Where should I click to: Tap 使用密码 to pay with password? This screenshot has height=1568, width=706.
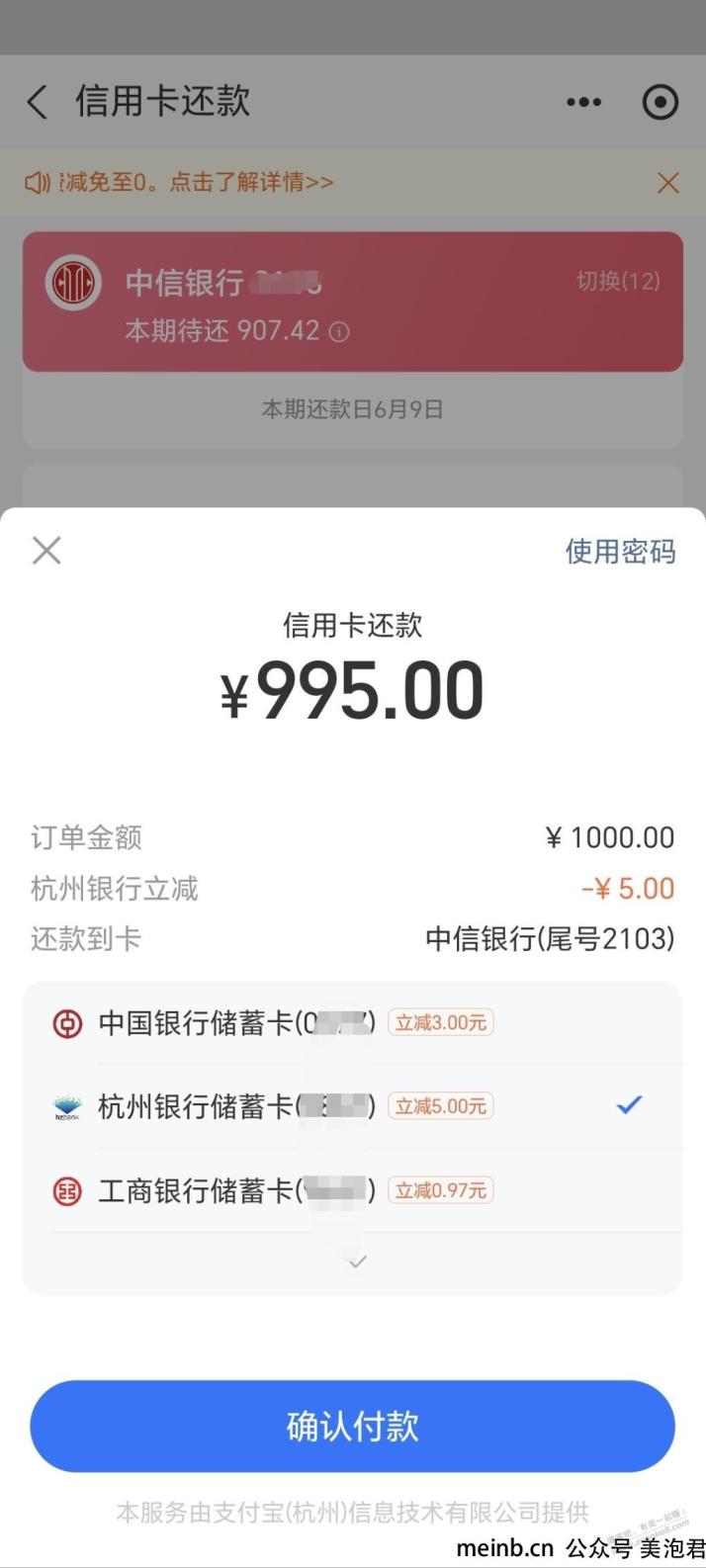click(x=620, y=552)
